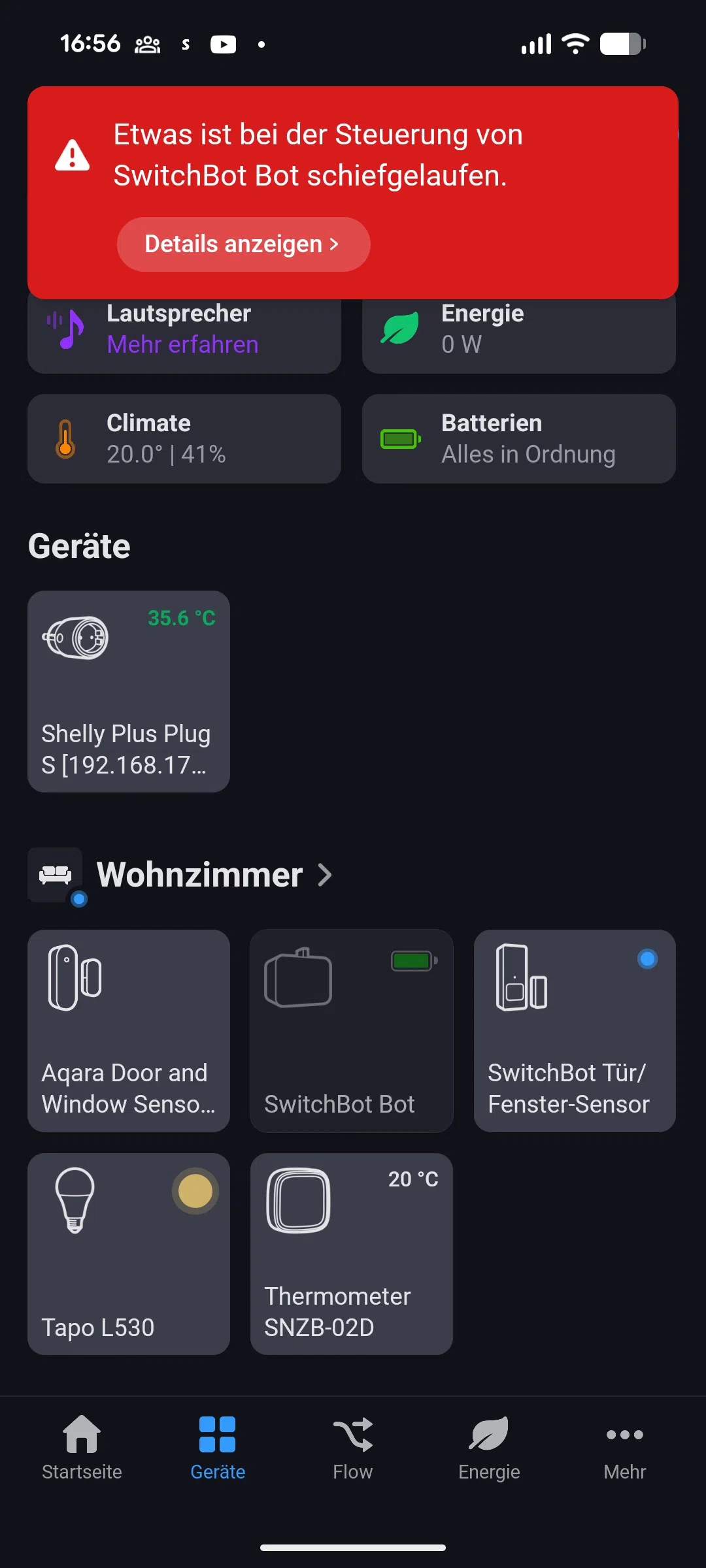The width and height of the screenshot is (706, 1568).
Task: Open the Batterien card
Action: (x=518, y=438)
